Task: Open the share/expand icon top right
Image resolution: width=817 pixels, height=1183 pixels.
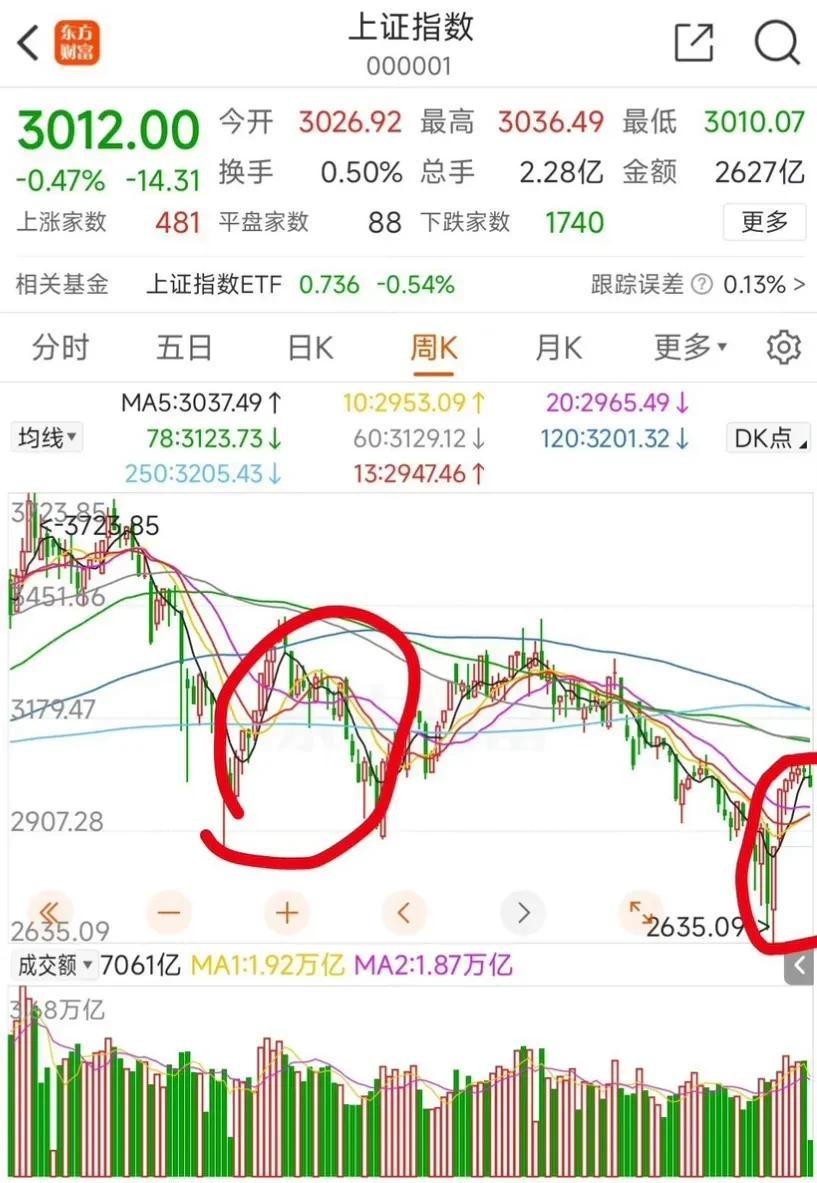Action: (693, 44)
